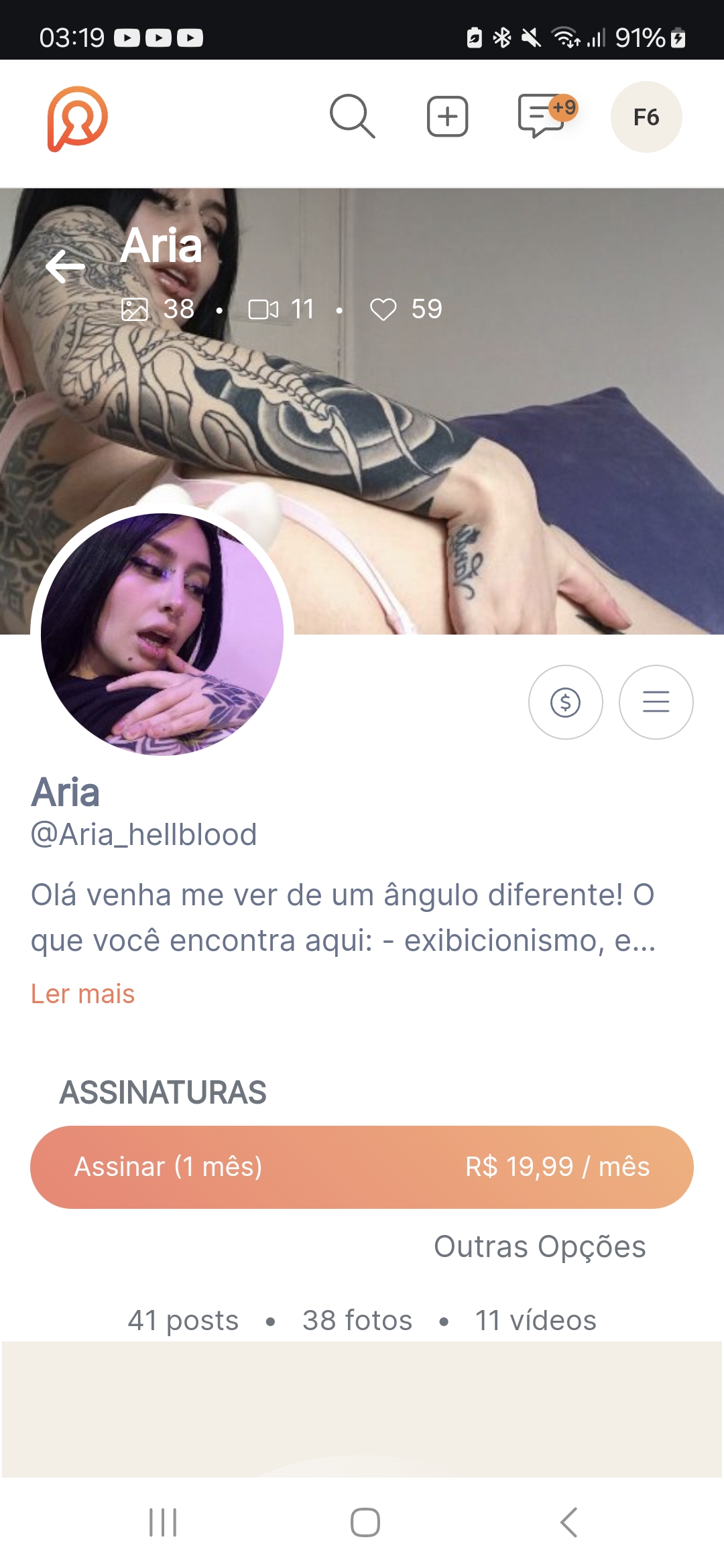Go back using the white arrow

click(x=65, y=266)
